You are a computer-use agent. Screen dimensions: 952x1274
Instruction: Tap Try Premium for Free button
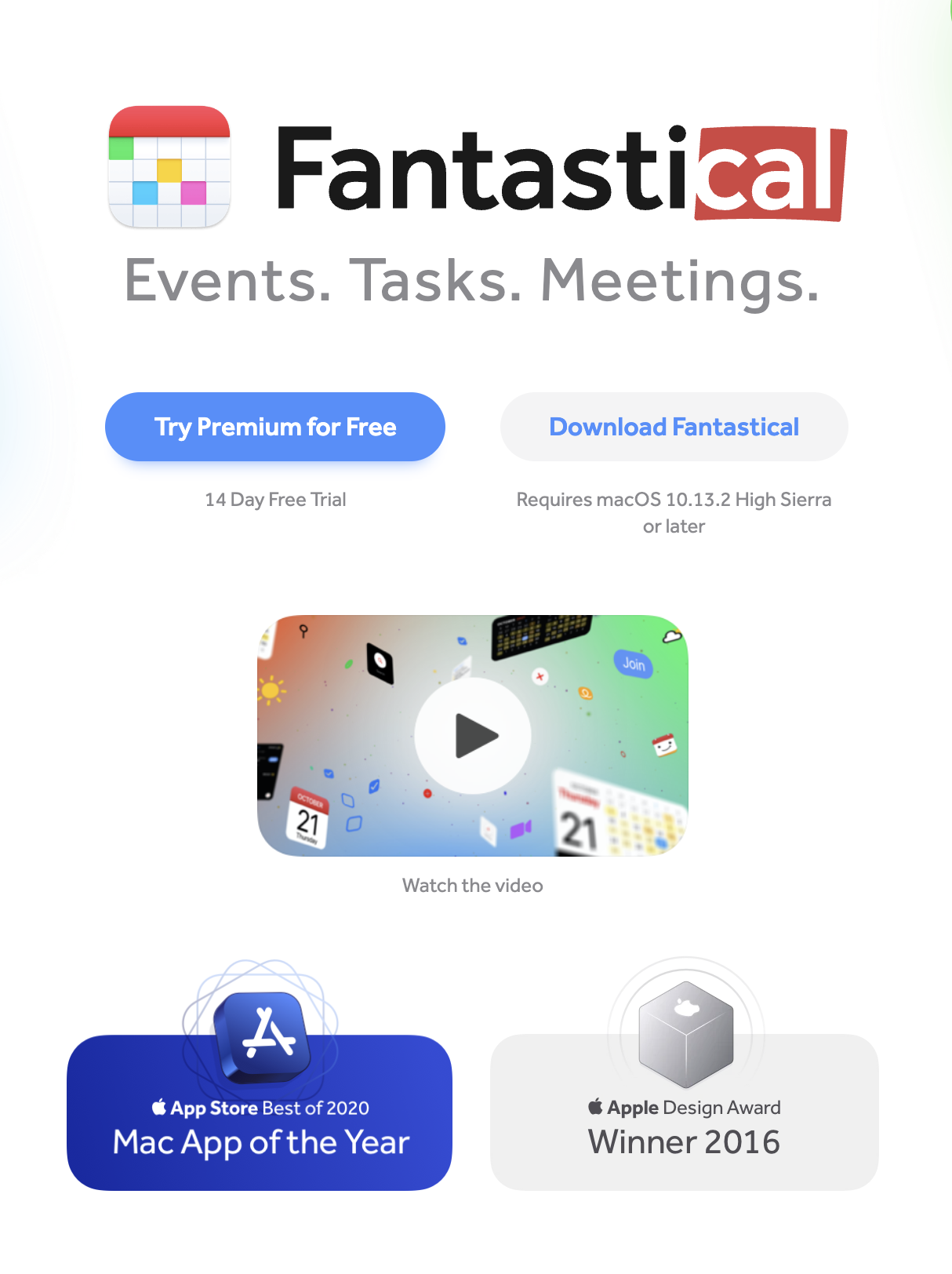pos(275,427)
